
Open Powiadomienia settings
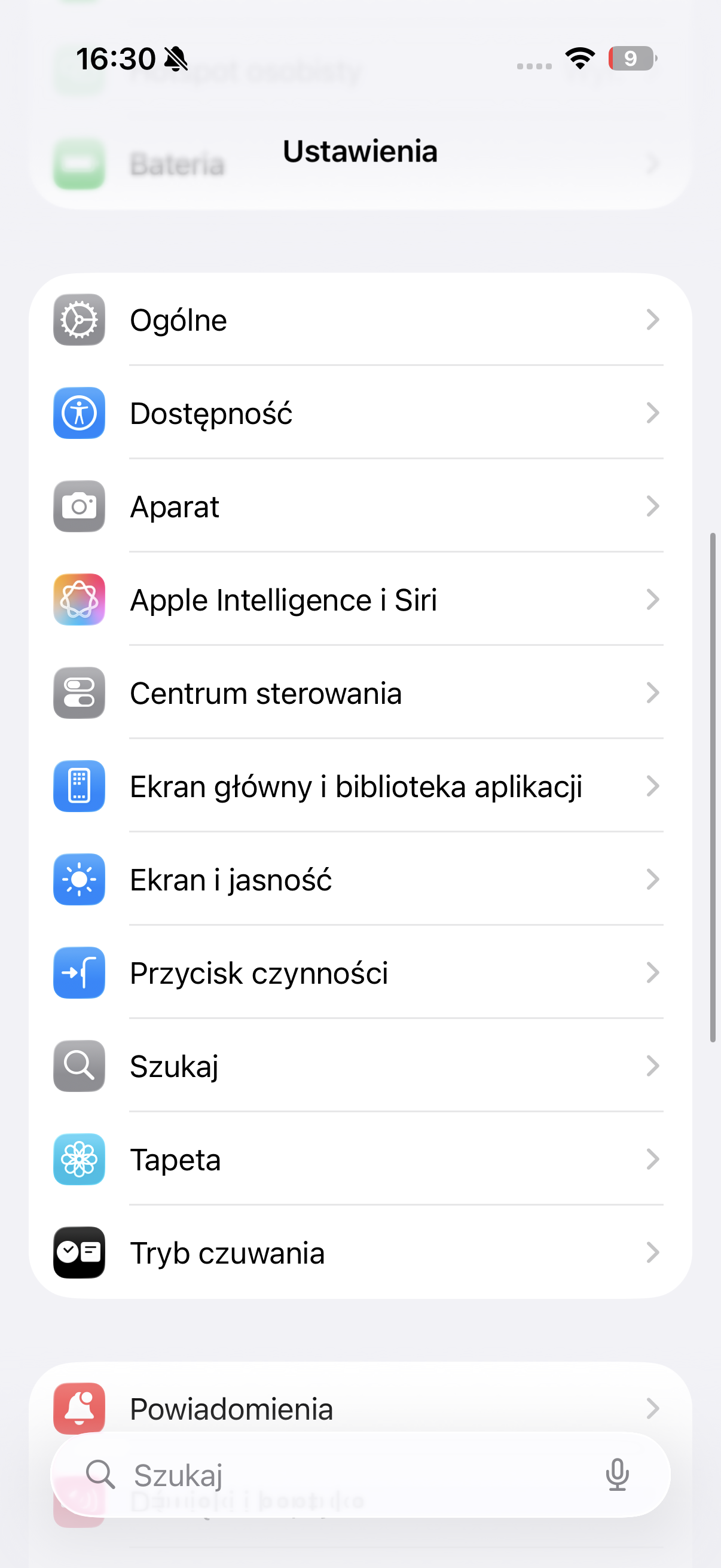(359, 1406)
